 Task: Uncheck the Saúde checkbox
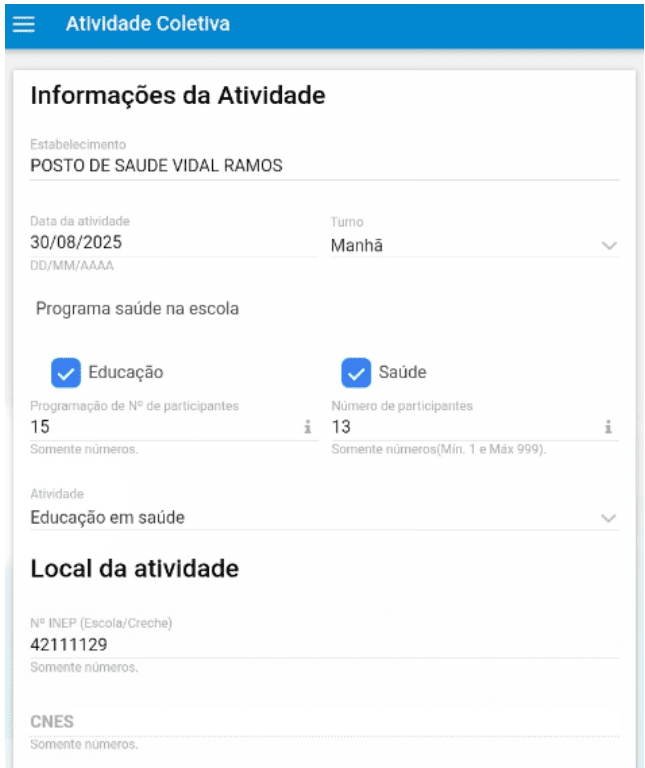pos(356,373)
